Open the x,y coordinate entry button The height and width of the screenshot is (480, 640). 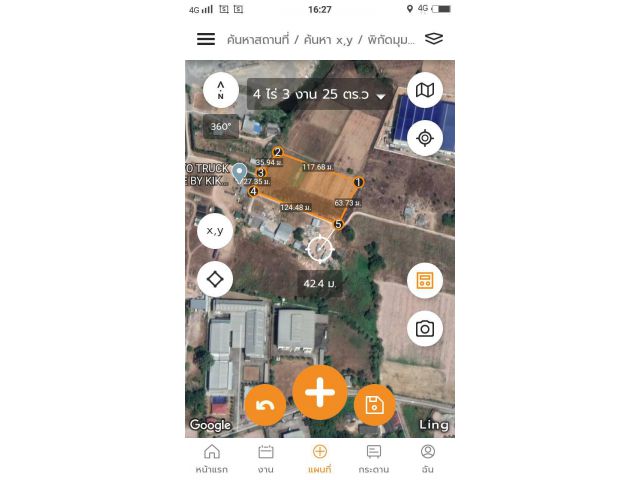click(x=215, y=231)
